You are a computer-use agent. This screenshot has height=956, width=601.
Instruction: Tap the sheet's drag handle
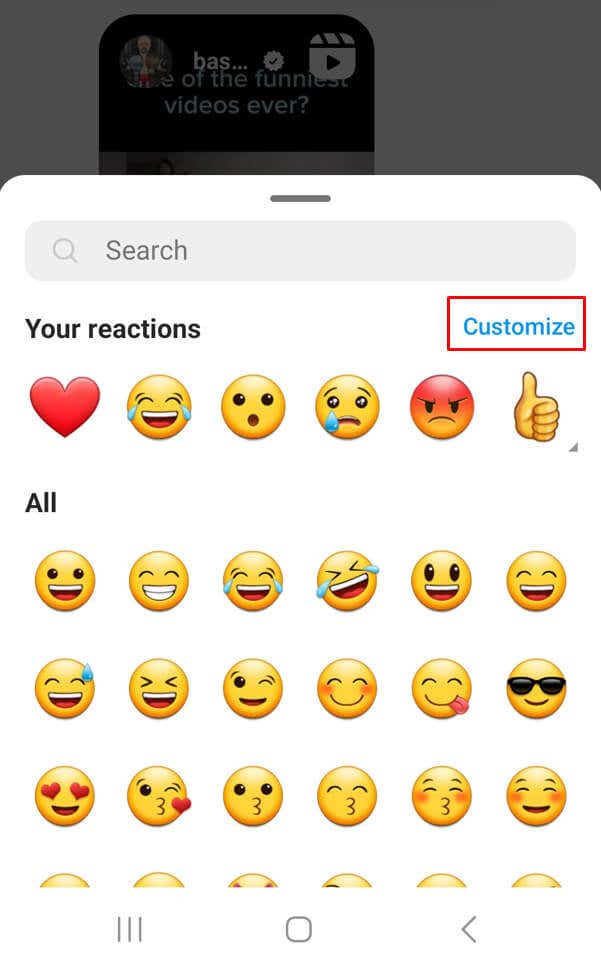[300, 198]
